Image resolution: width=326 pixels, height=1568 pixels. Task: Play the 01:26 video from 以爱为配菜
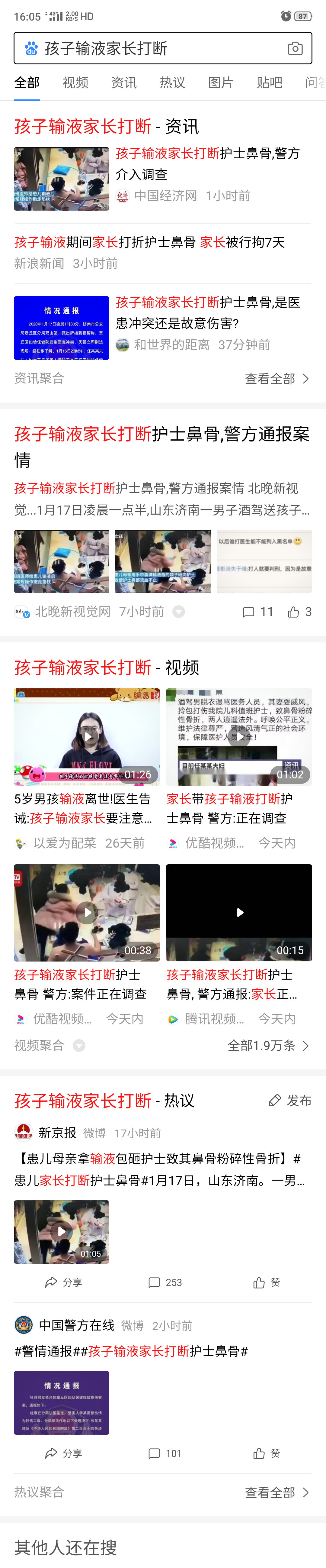tap(87, 736)
